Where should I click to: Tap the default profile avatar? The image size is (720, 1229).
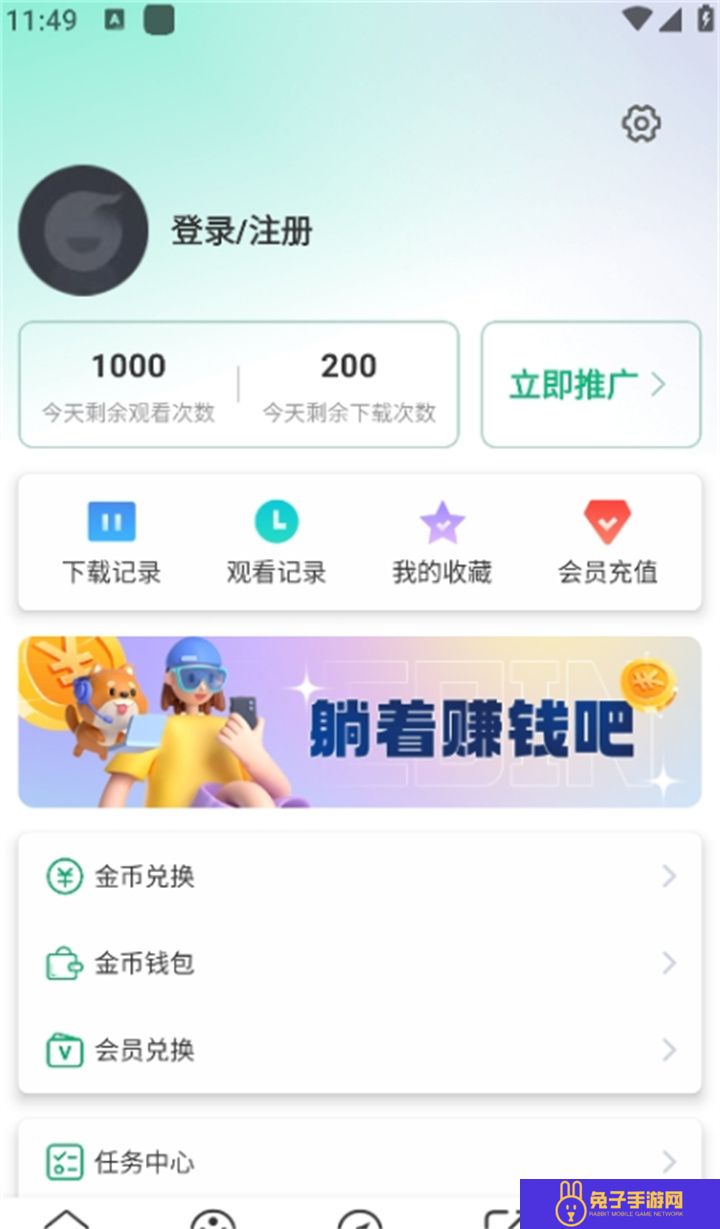pyautogui.click(x=83, y=231)
